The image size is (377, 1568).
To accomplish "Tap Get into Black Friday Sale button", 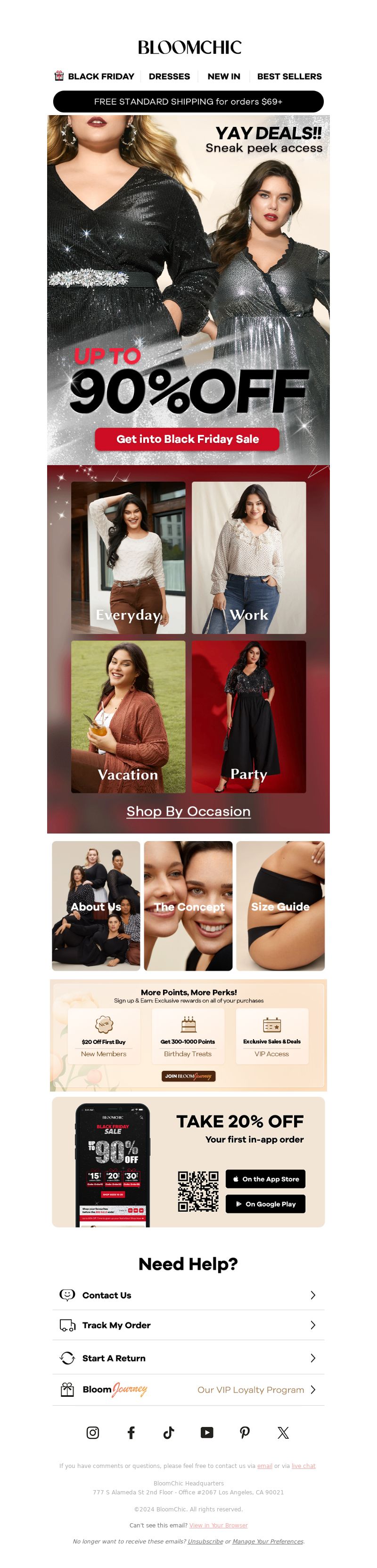I will pyautogui.click(x=187, y=439).
